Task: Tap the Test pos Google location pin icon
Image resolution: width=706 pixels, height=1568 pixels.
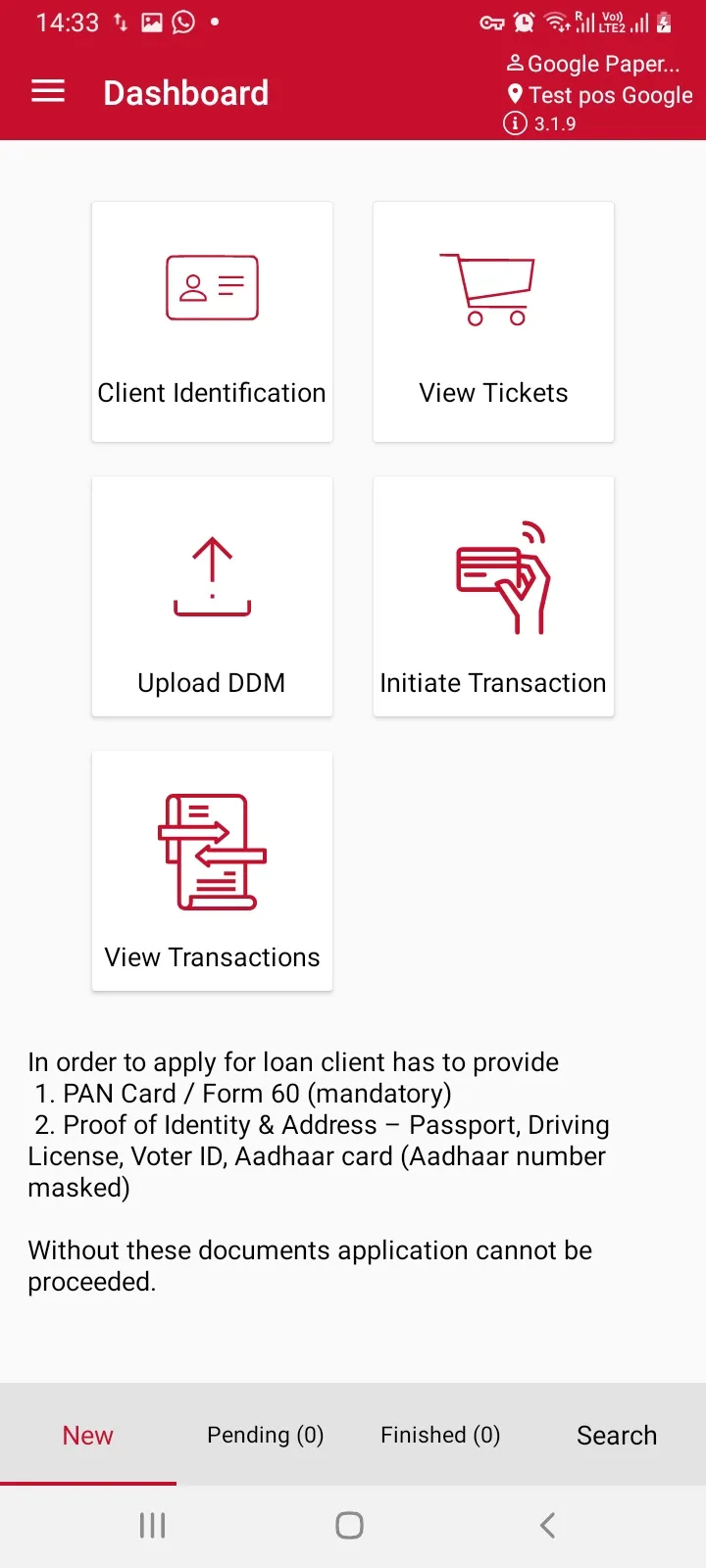Action: pyautogui.click(x=516, y=94)
